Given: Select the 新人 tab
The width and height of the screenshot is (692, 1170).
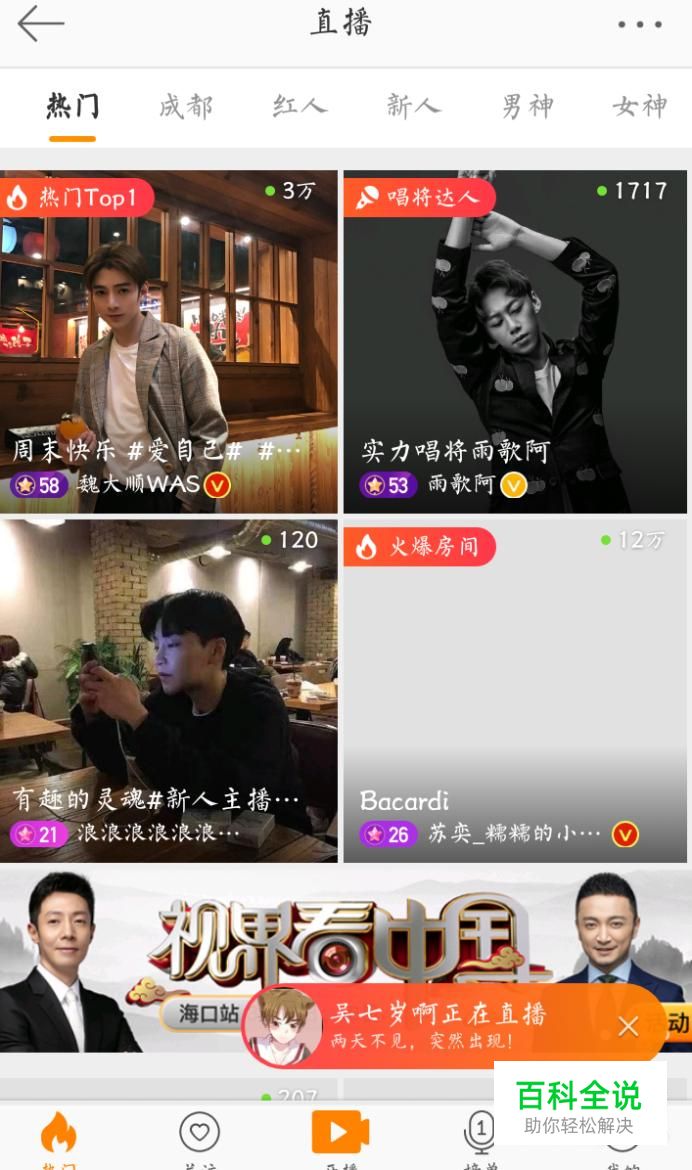Looking at the screenshot, I should coord(413,106).
